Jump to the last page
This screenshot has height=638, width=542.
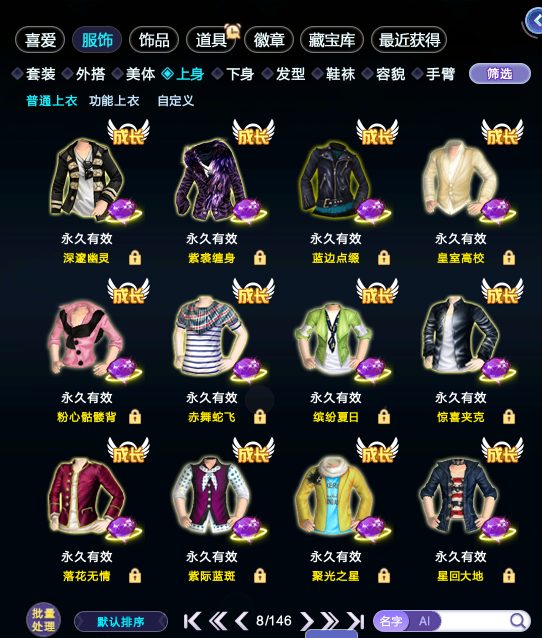pos(356,621)
